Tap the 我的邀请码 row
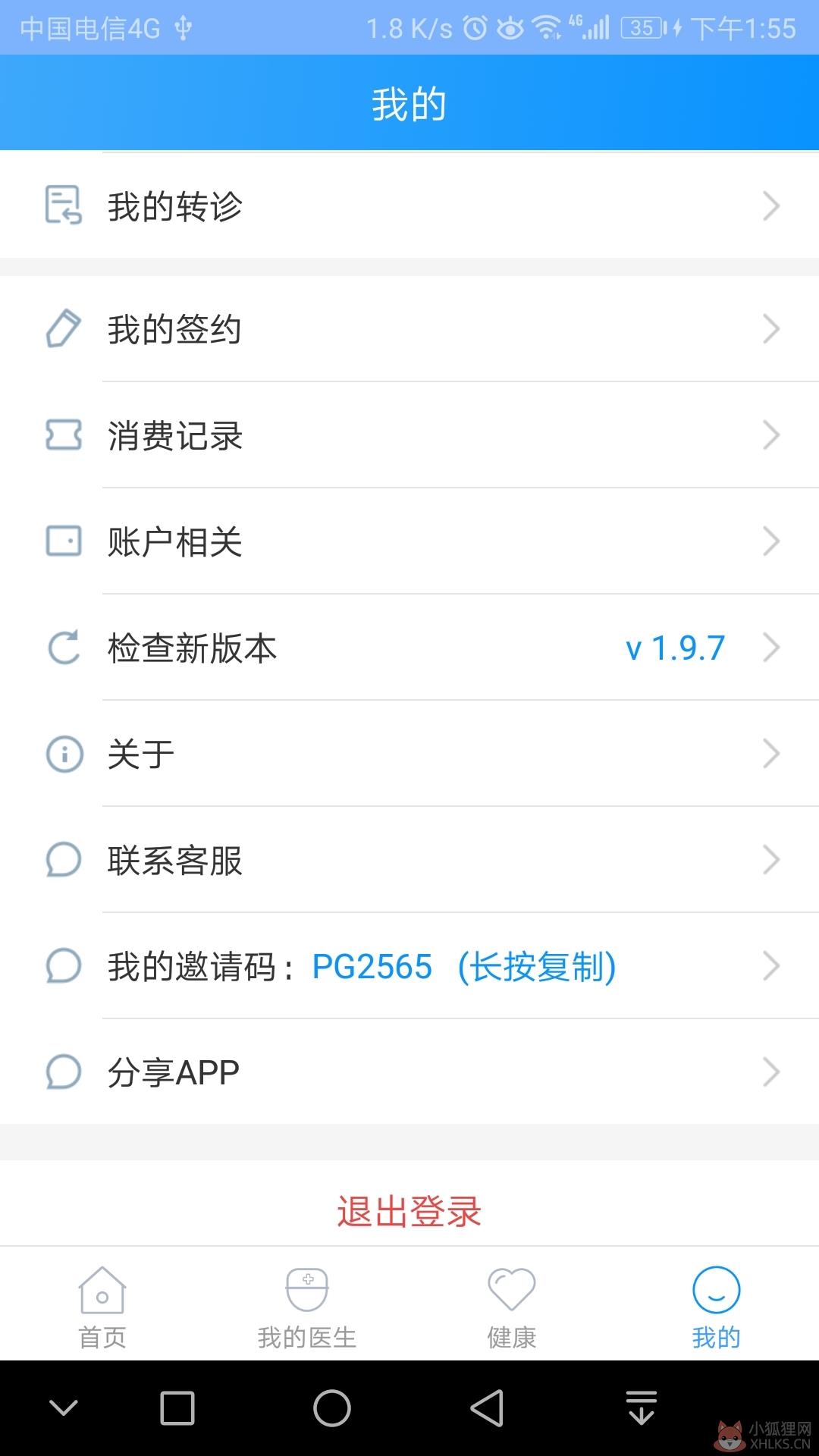Screen dimensions: 819x1456 pos(409,966)
